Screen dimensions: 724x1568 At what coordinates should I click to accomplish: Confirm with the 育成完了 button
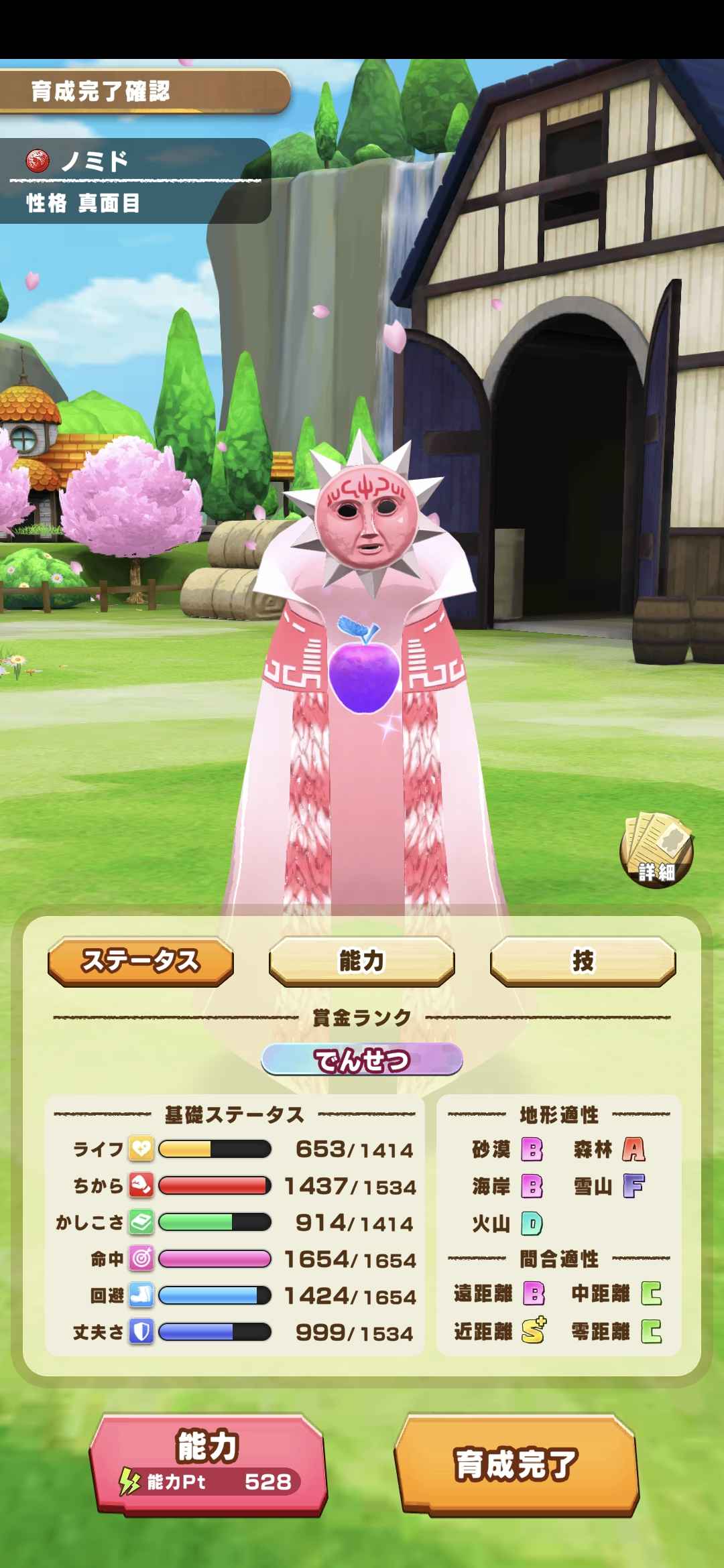click(516, 1464)
